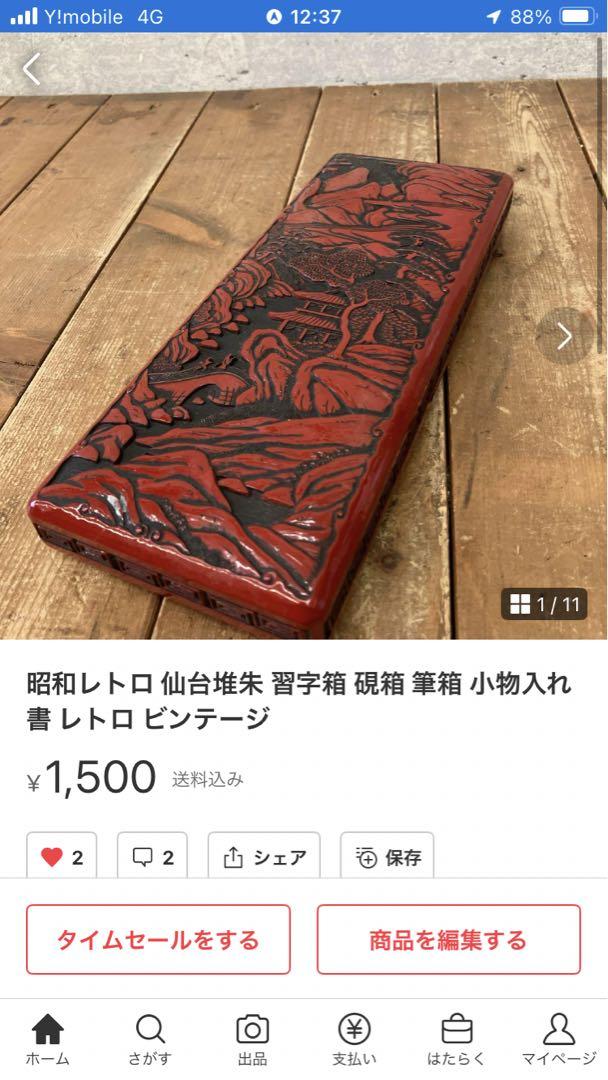
Task: Go back using the top-left arrow
Action: click(x=32, y=68)
